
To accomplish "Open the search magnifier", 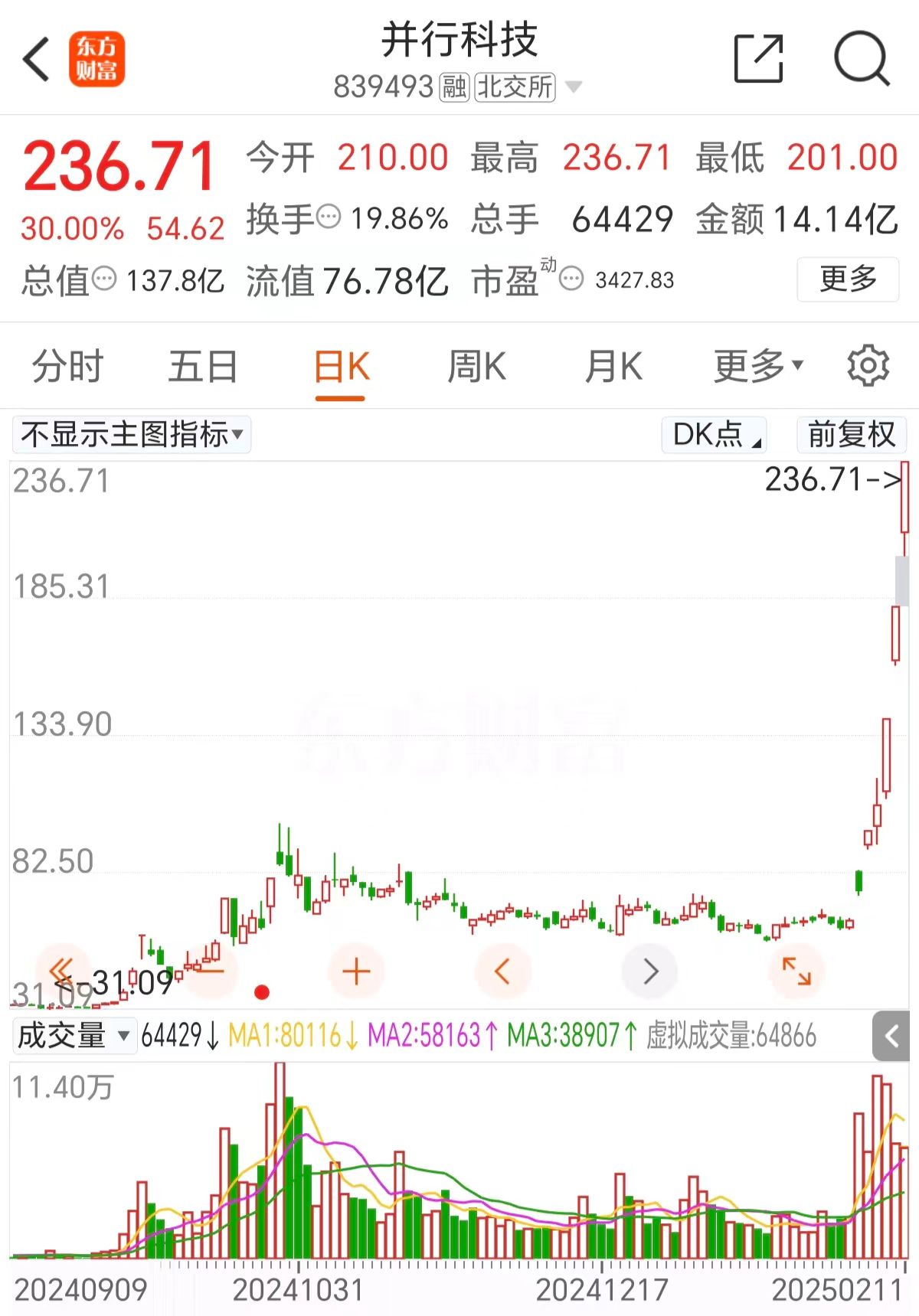I will click(x=862, y=58).
